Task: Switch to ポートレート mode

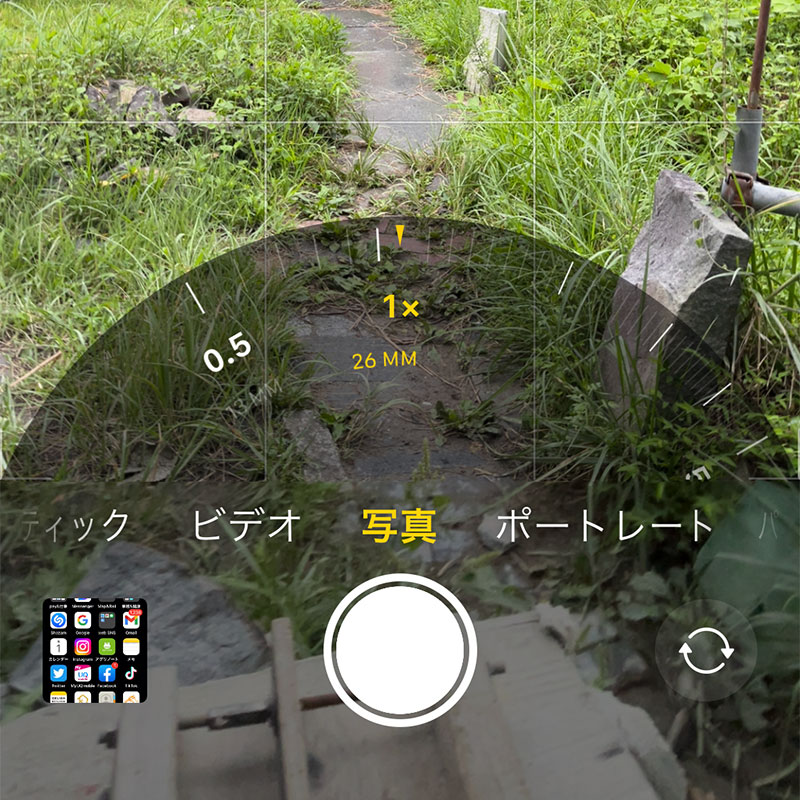Action: click(x=603, y=525)
